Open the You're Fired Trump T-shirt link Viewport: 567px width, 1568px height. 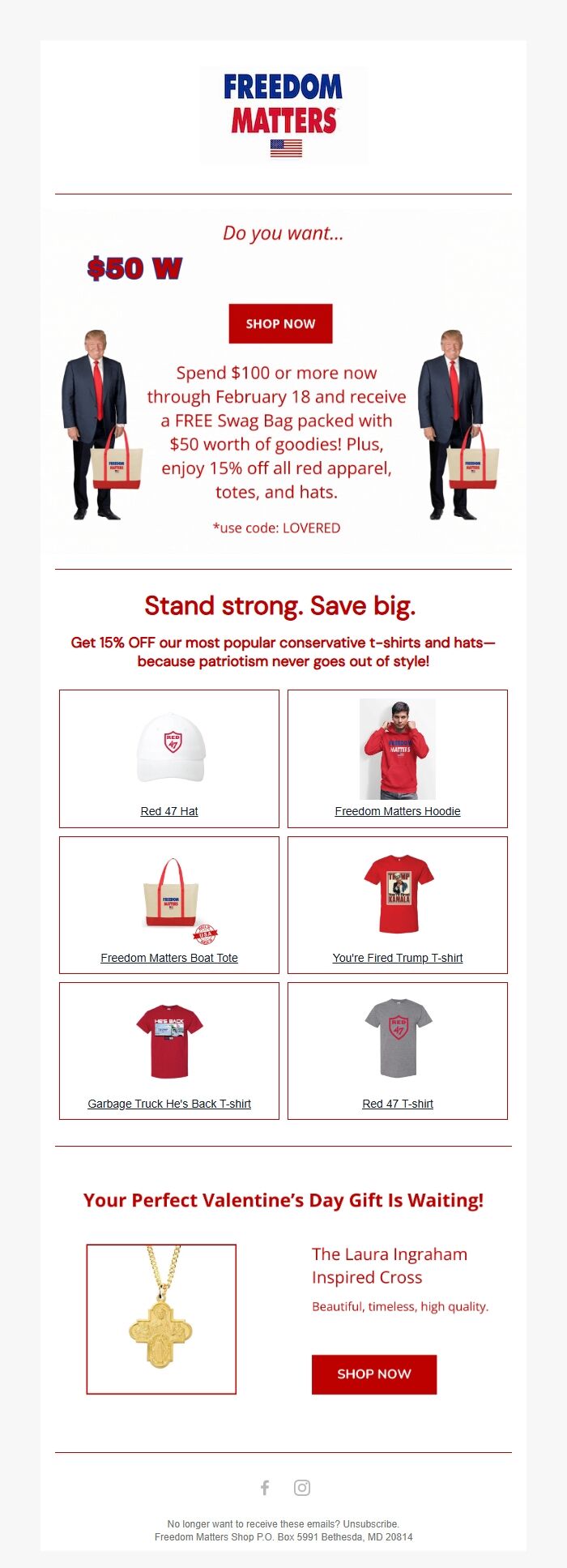[397, 958]
